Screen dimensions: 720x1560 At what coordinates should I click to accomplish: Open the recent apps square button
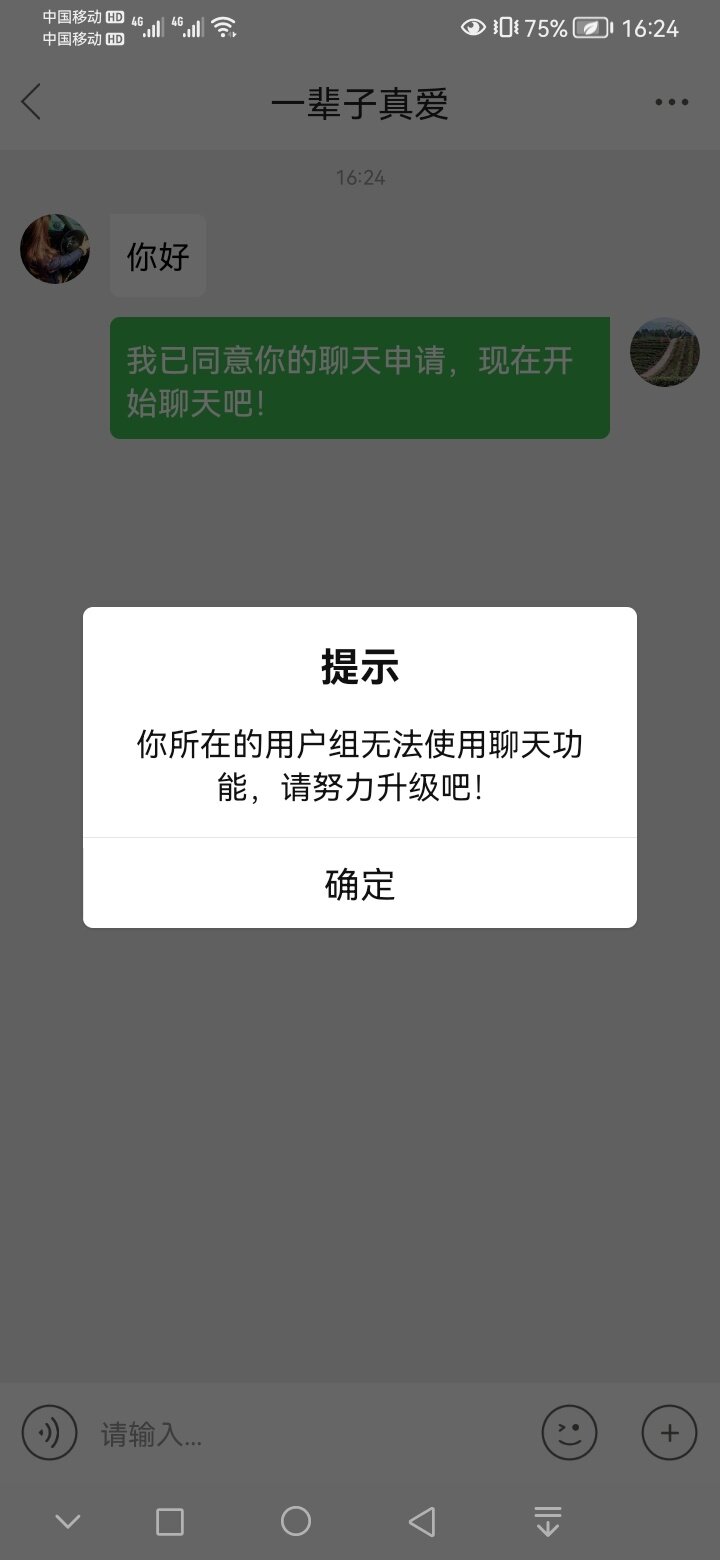[170, 1522]
